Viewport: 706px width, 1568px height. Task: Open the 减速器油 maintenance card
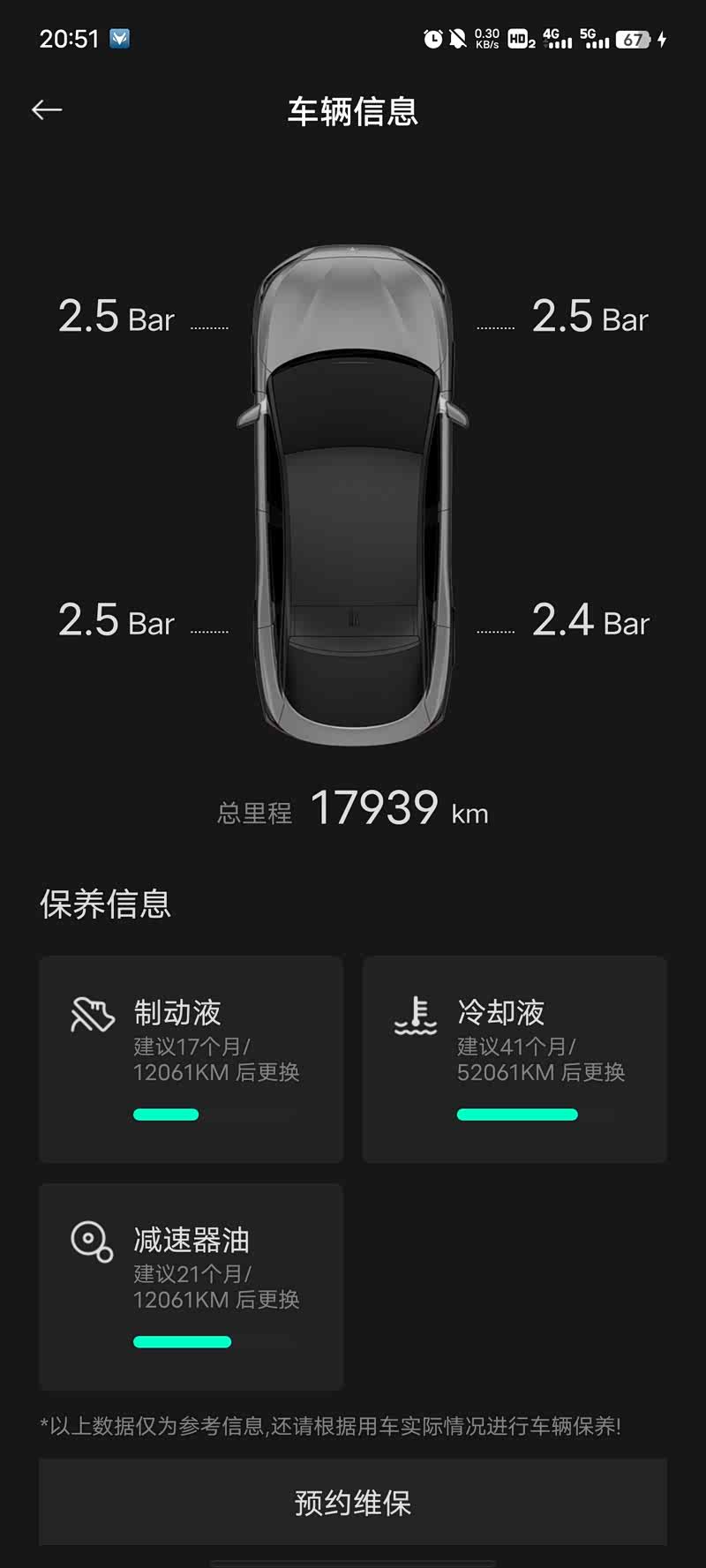(191, 1287)
